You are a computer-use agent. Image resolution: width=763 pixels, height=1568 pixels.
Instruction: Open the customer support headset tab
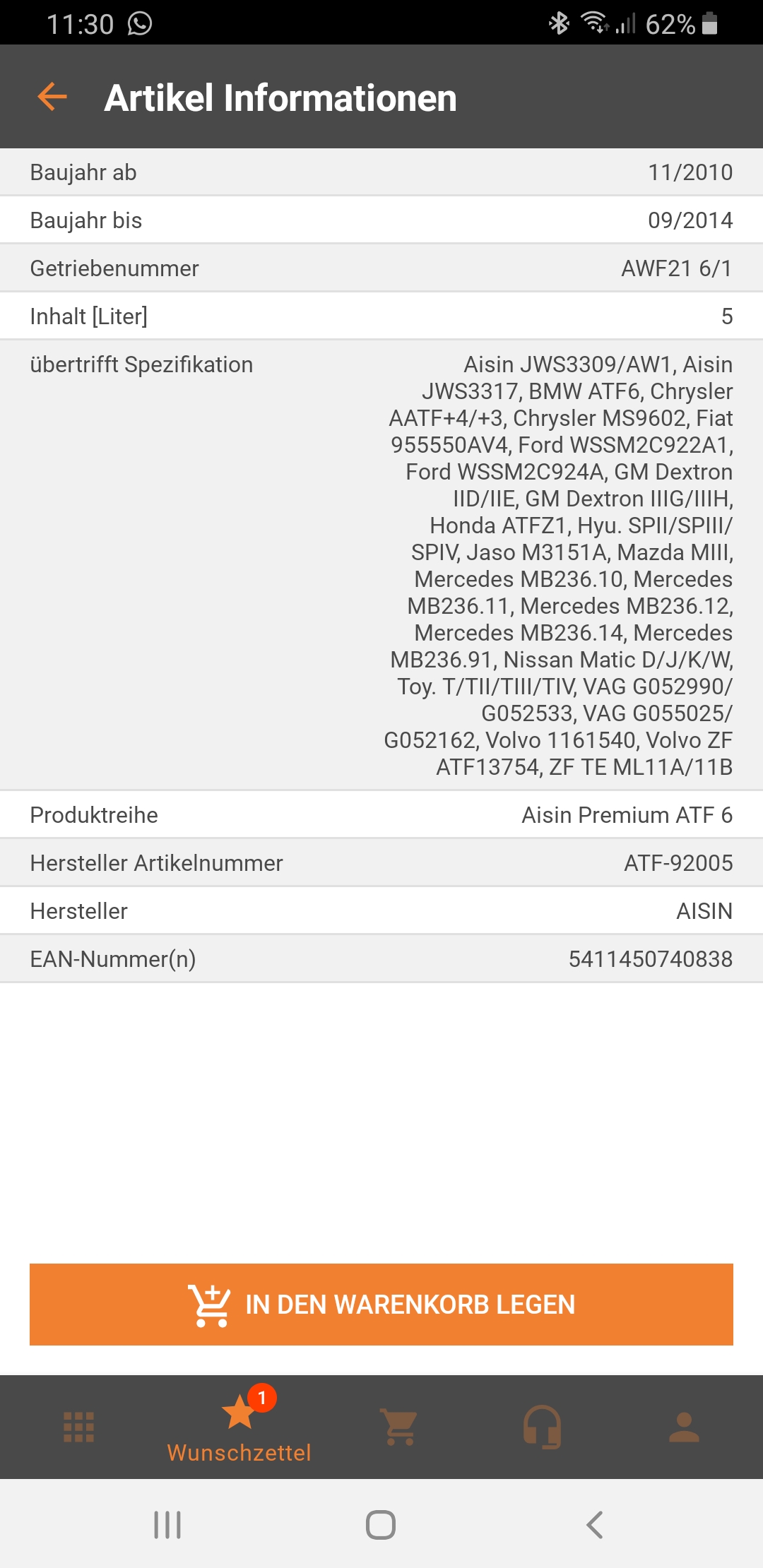pos(542,1427)
